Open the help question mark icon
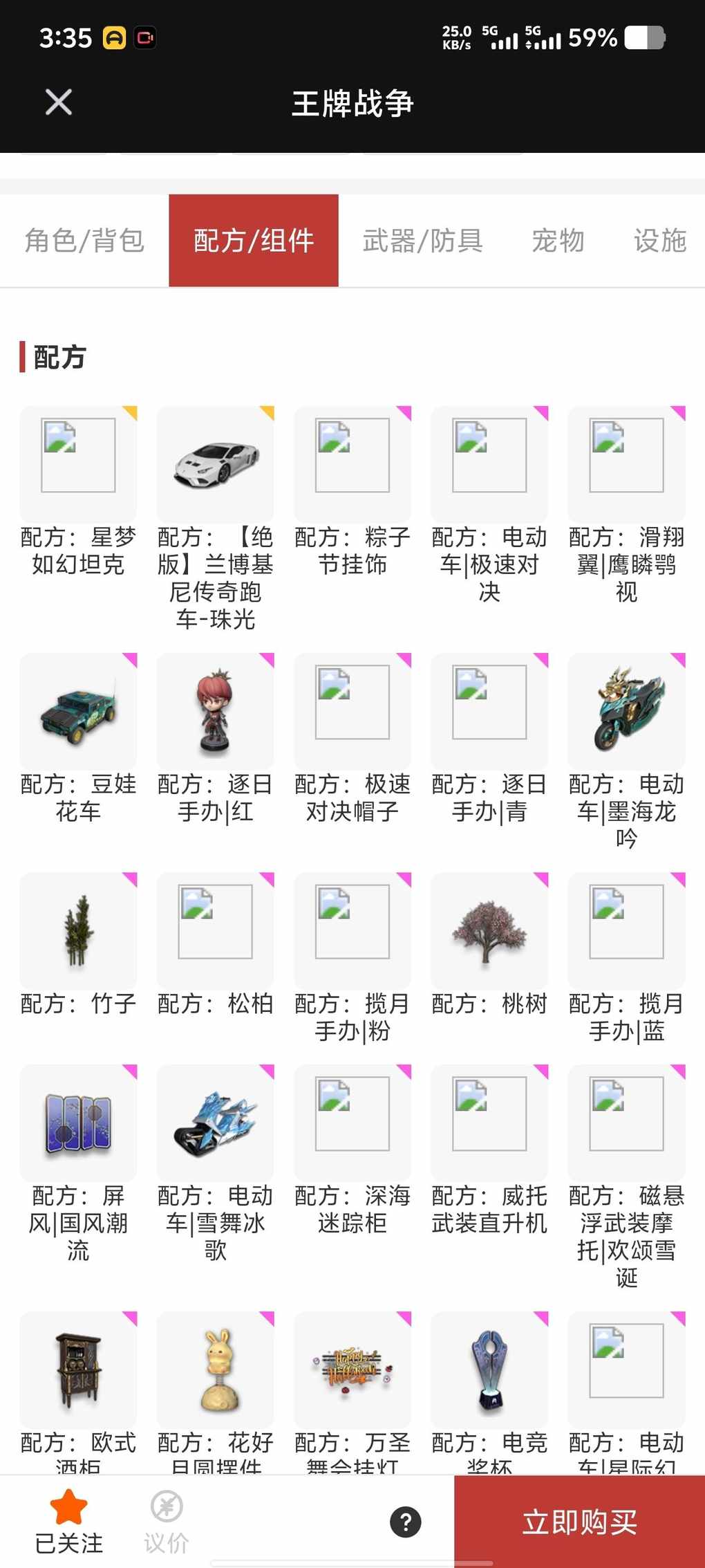705x1568 pixels. tap(406, 1522)
